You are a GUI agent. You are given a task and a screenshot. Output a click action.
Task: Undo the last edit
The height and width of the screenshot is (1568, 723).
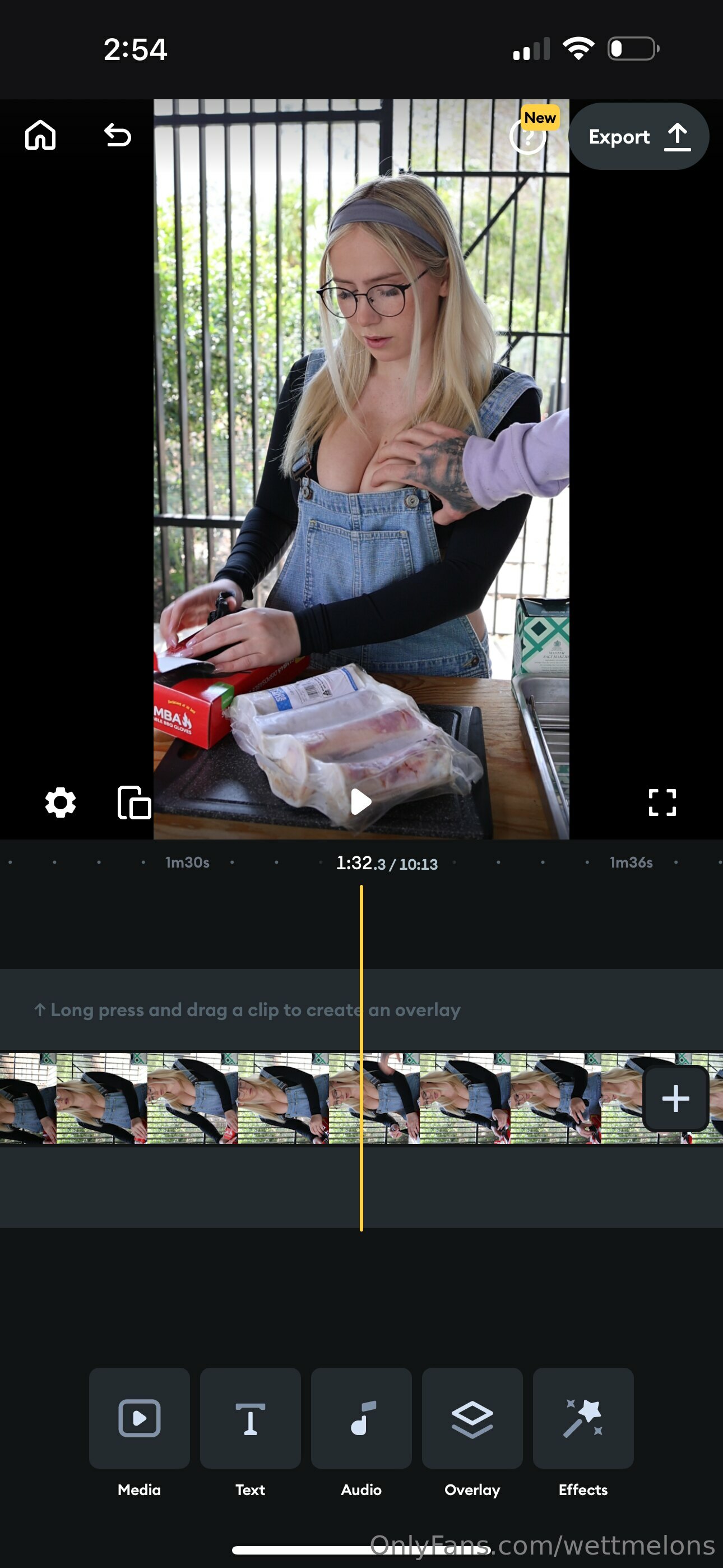coord(118,135)
